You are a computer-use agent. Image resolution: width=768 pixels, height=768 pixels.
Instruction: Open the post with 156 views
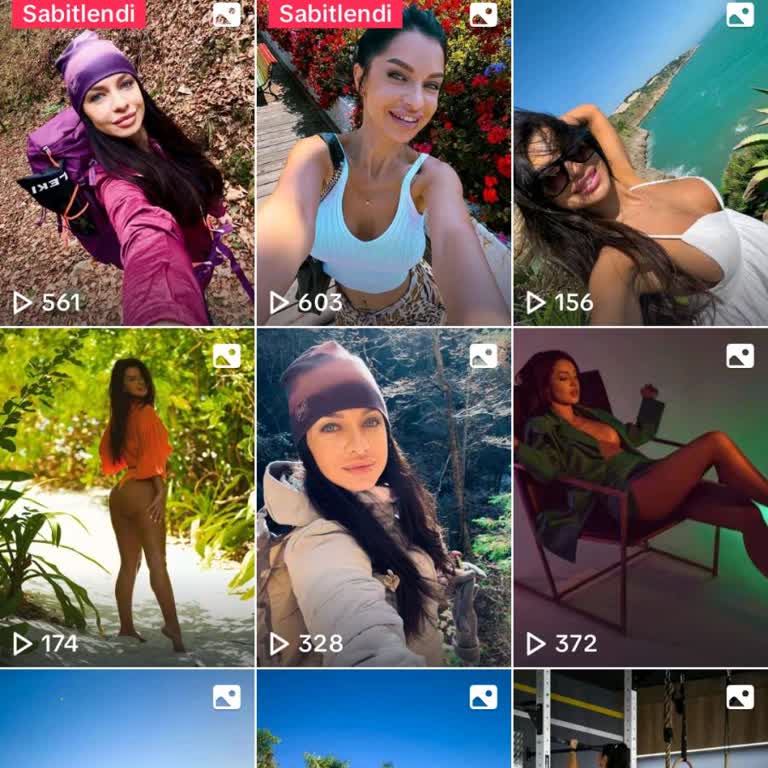coord(640,165)
